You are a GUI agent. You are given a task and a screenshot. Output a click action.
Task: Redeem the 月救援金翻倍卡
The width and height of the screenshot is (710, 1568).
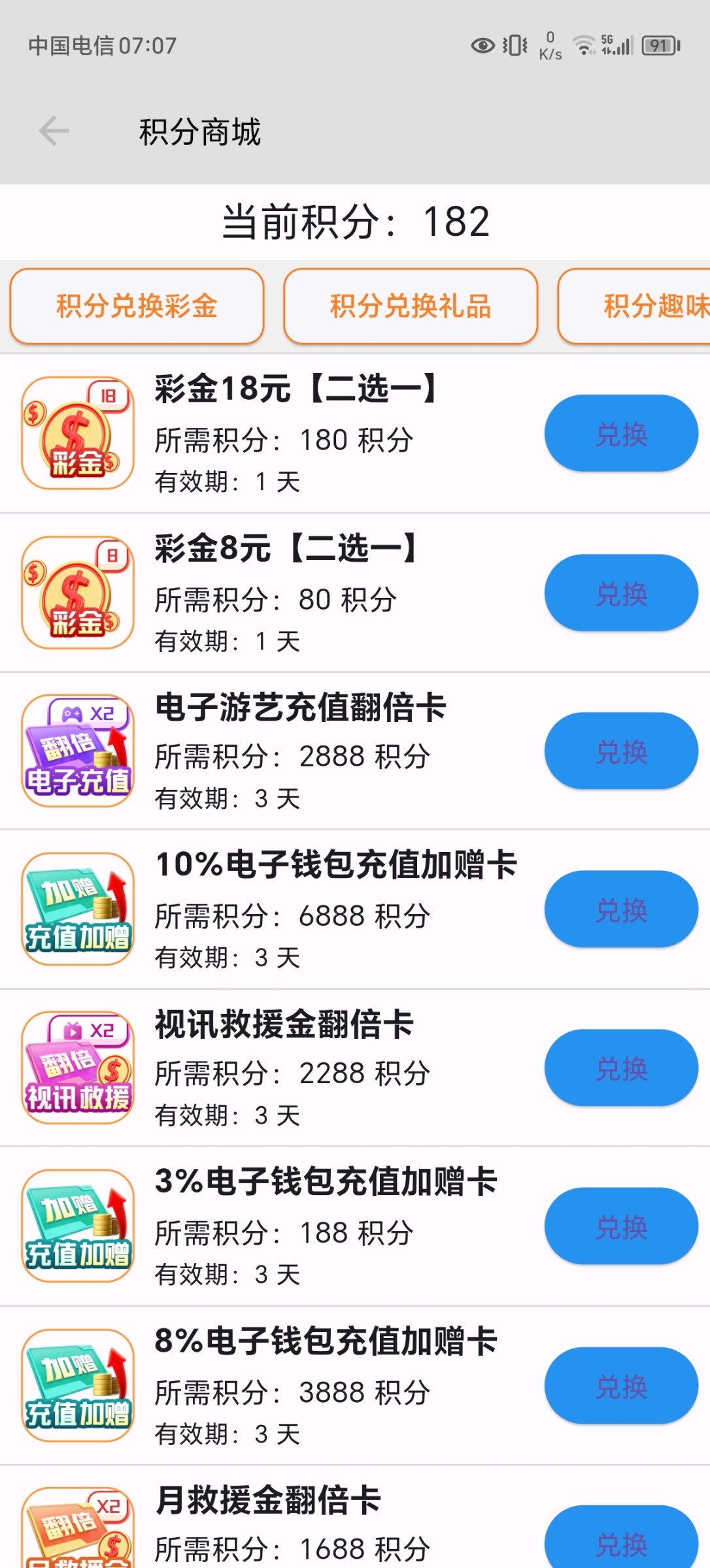pos(621,1541)
